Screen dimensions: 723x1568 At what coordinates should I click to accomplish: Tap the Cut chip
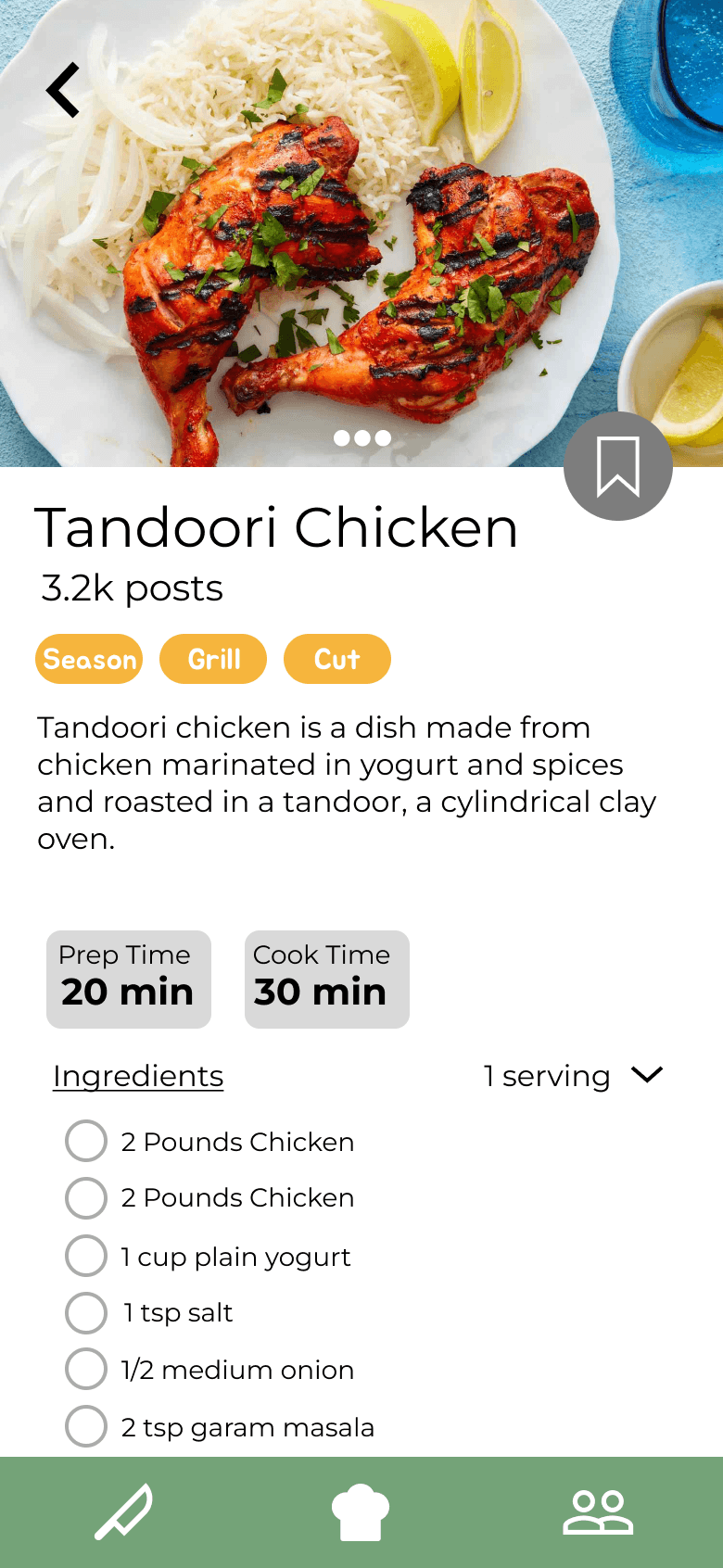(x=336, y=659)
